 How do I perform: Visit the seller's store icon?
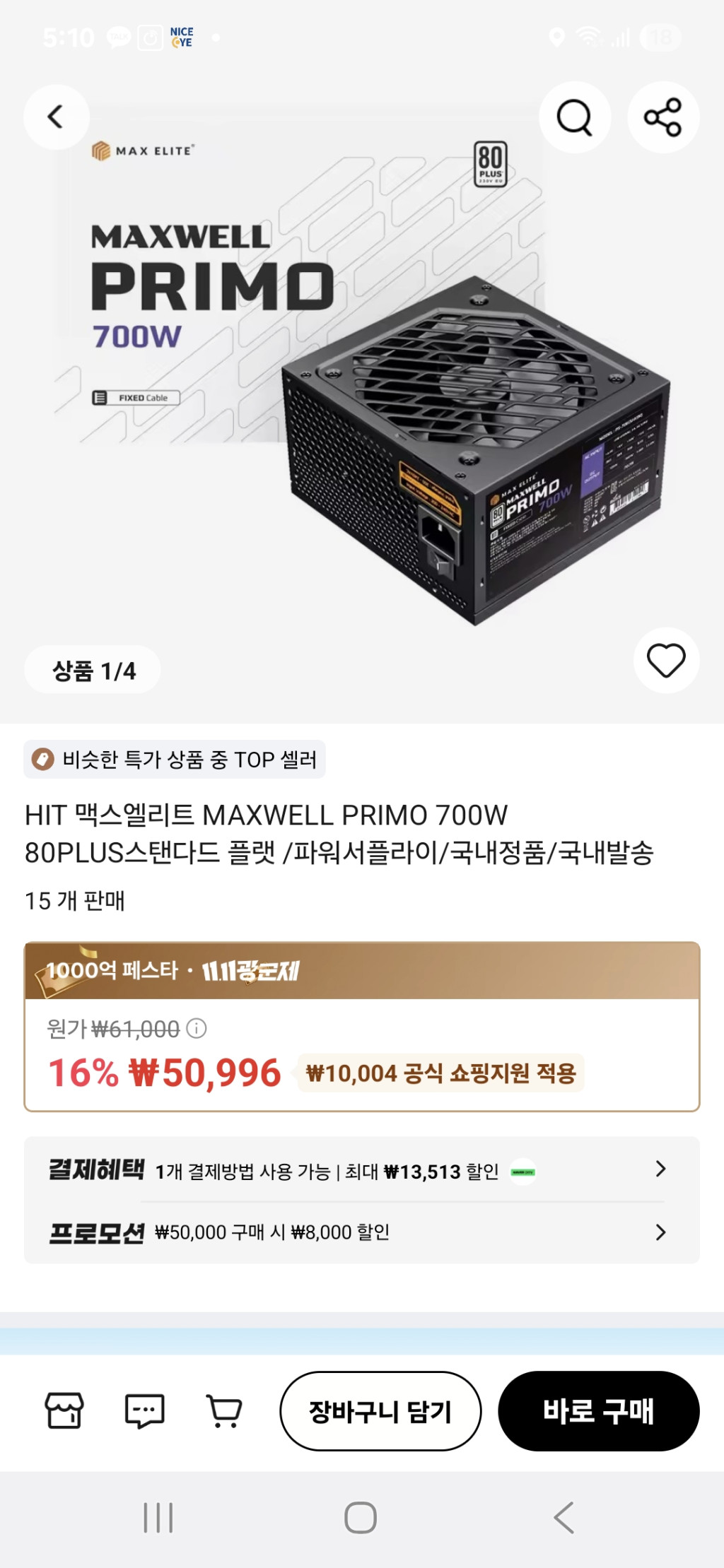tap(64, 1411)
